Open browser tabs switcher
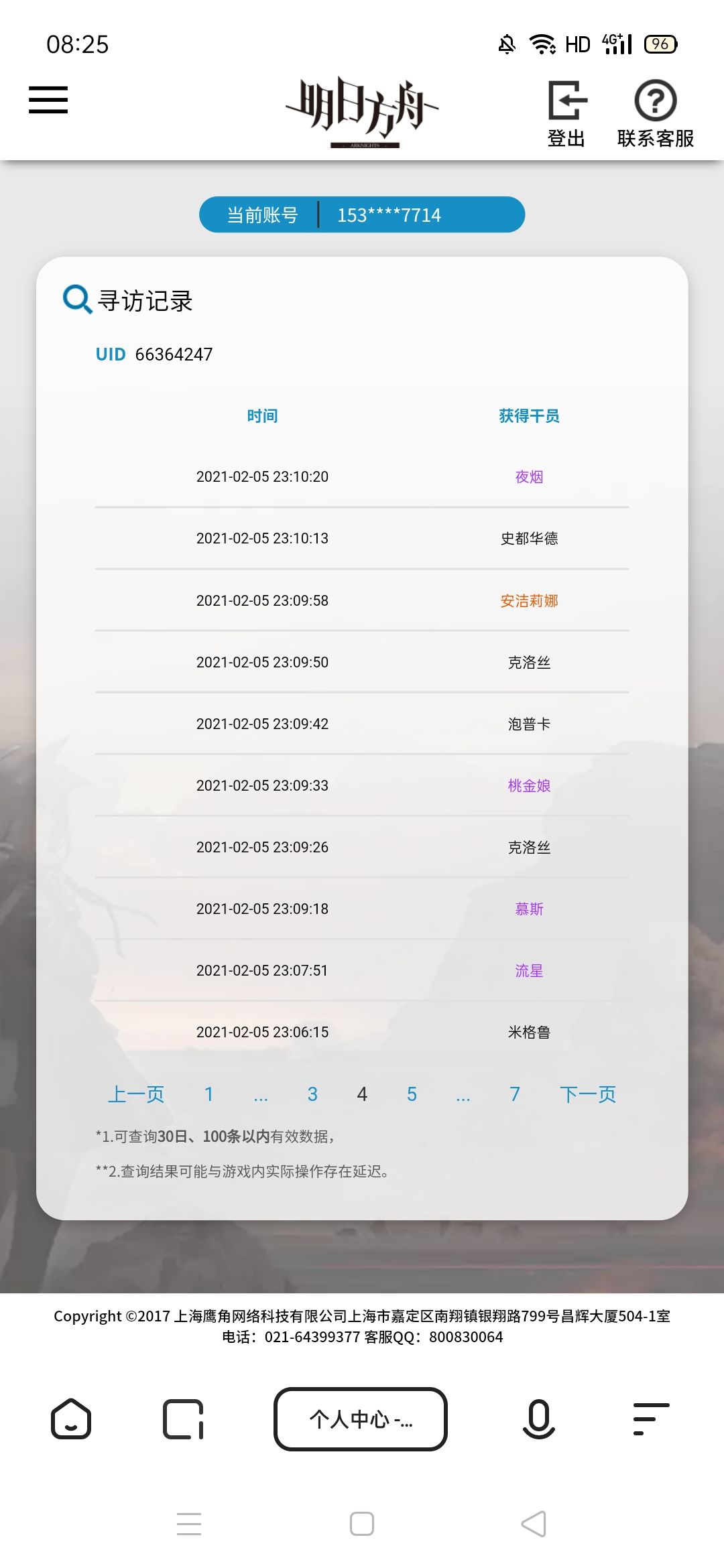Viewport: 724px width, 1568px height. 183,1419
